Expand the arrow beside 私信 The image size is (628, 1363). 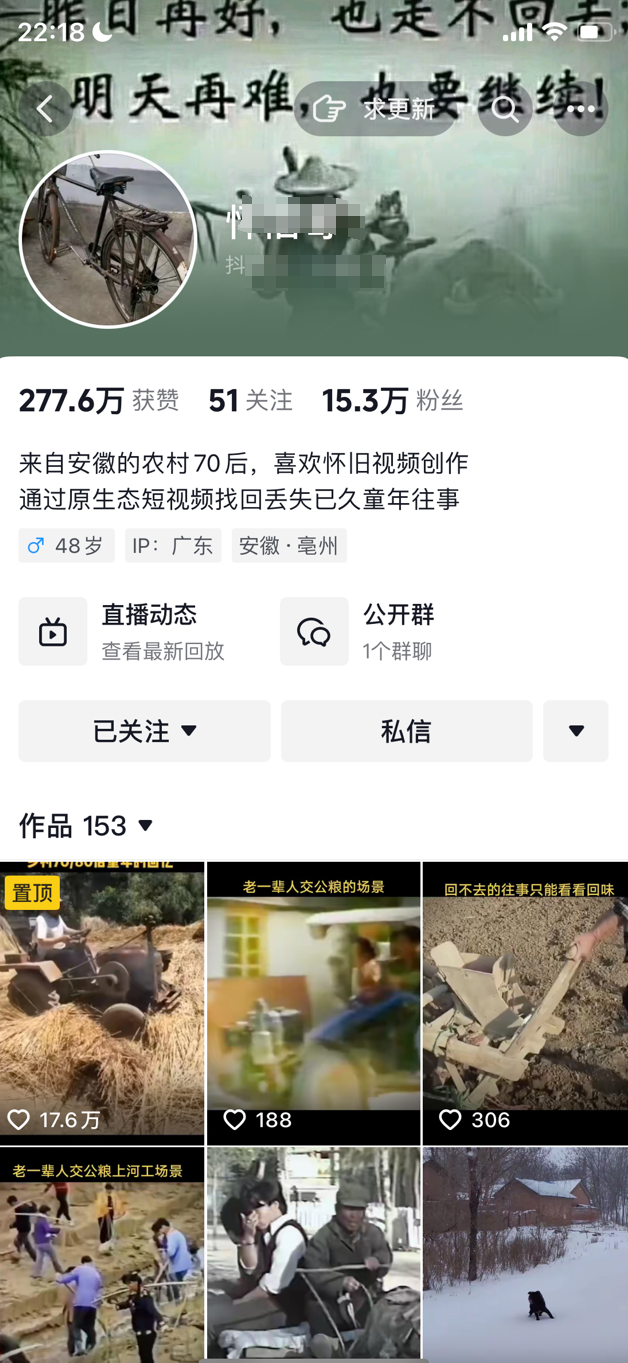coord(575,731)
